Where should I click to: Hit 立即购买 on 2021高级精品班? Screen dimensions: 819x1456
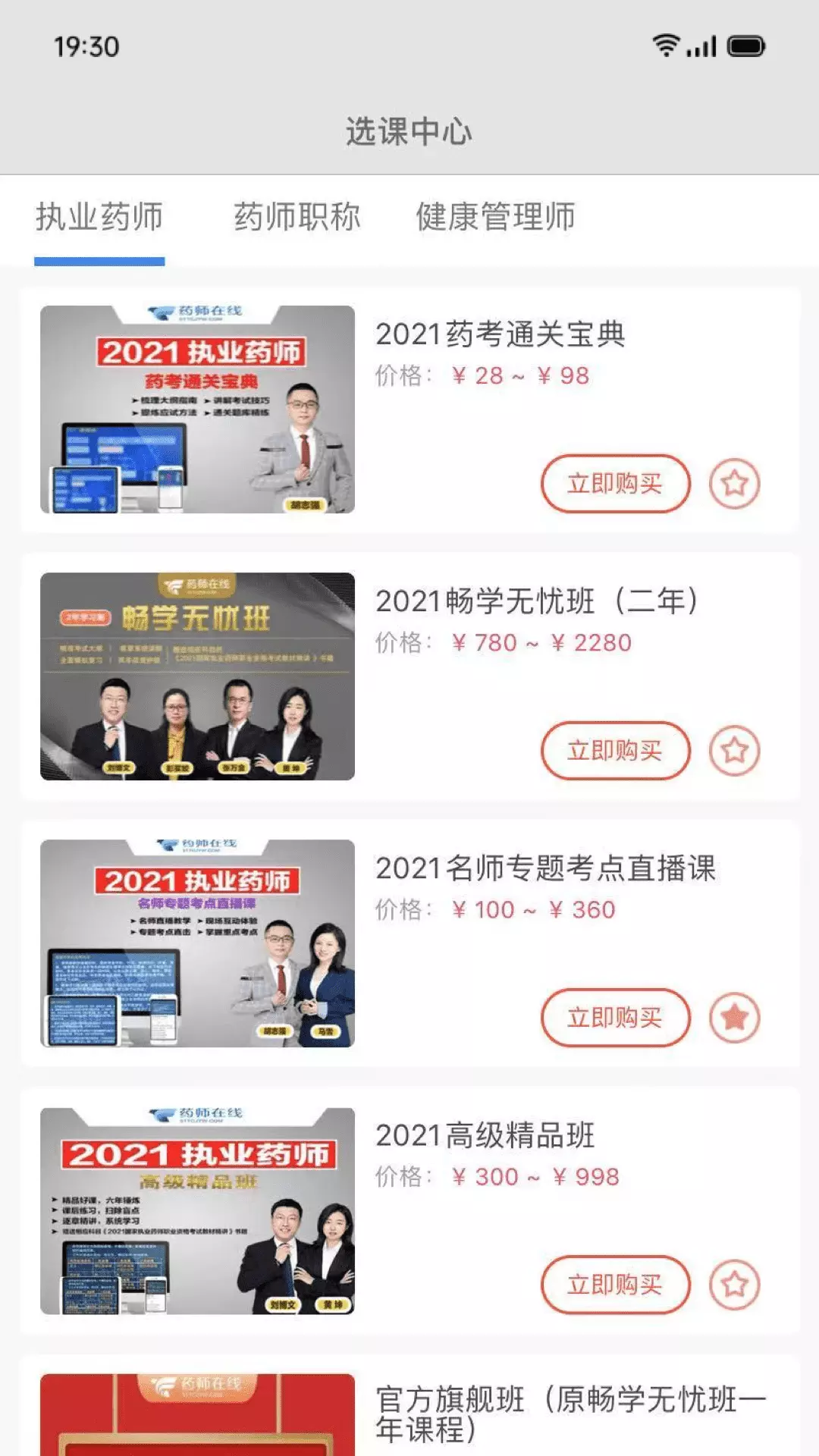pos(615,1285)
